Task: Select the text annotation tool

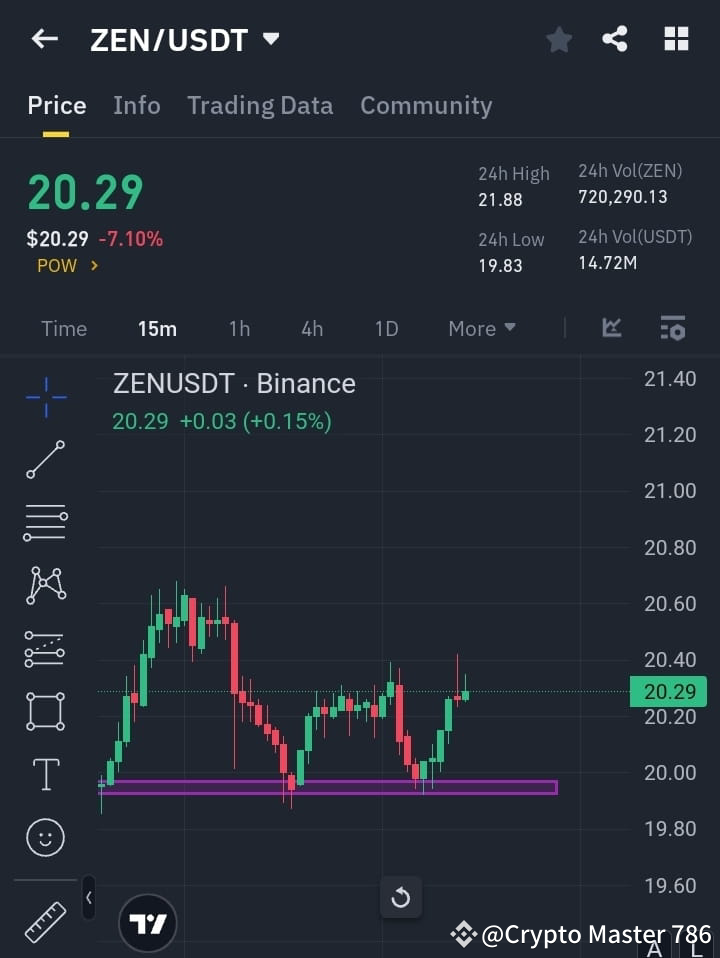Action: (x=44, y=774)
